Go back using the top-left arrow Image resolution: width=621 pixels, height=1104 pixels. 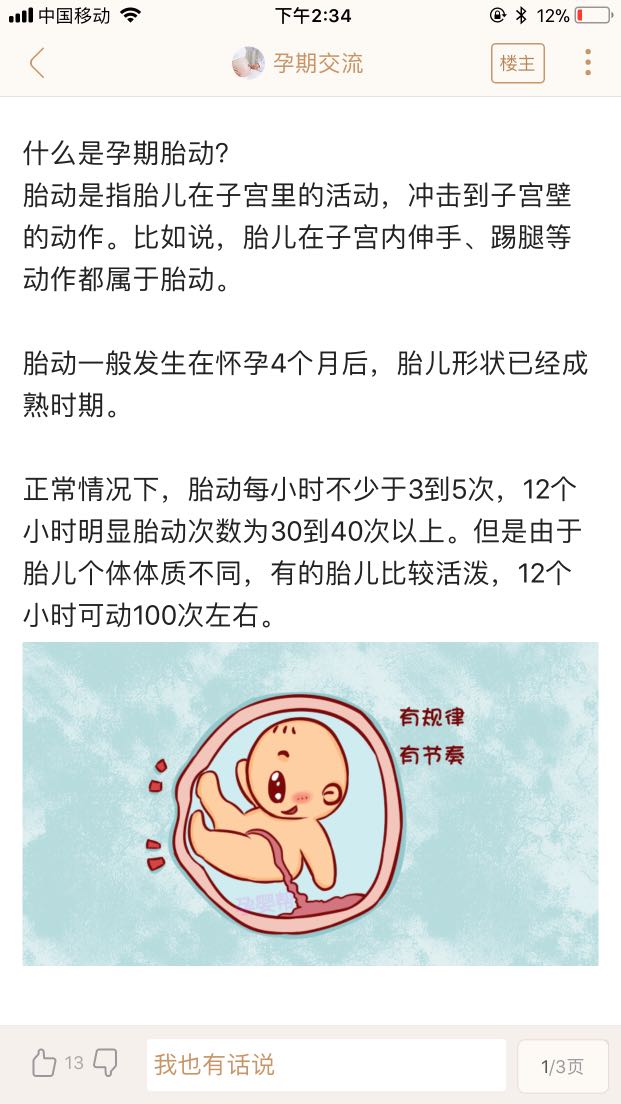pos(37,64)
